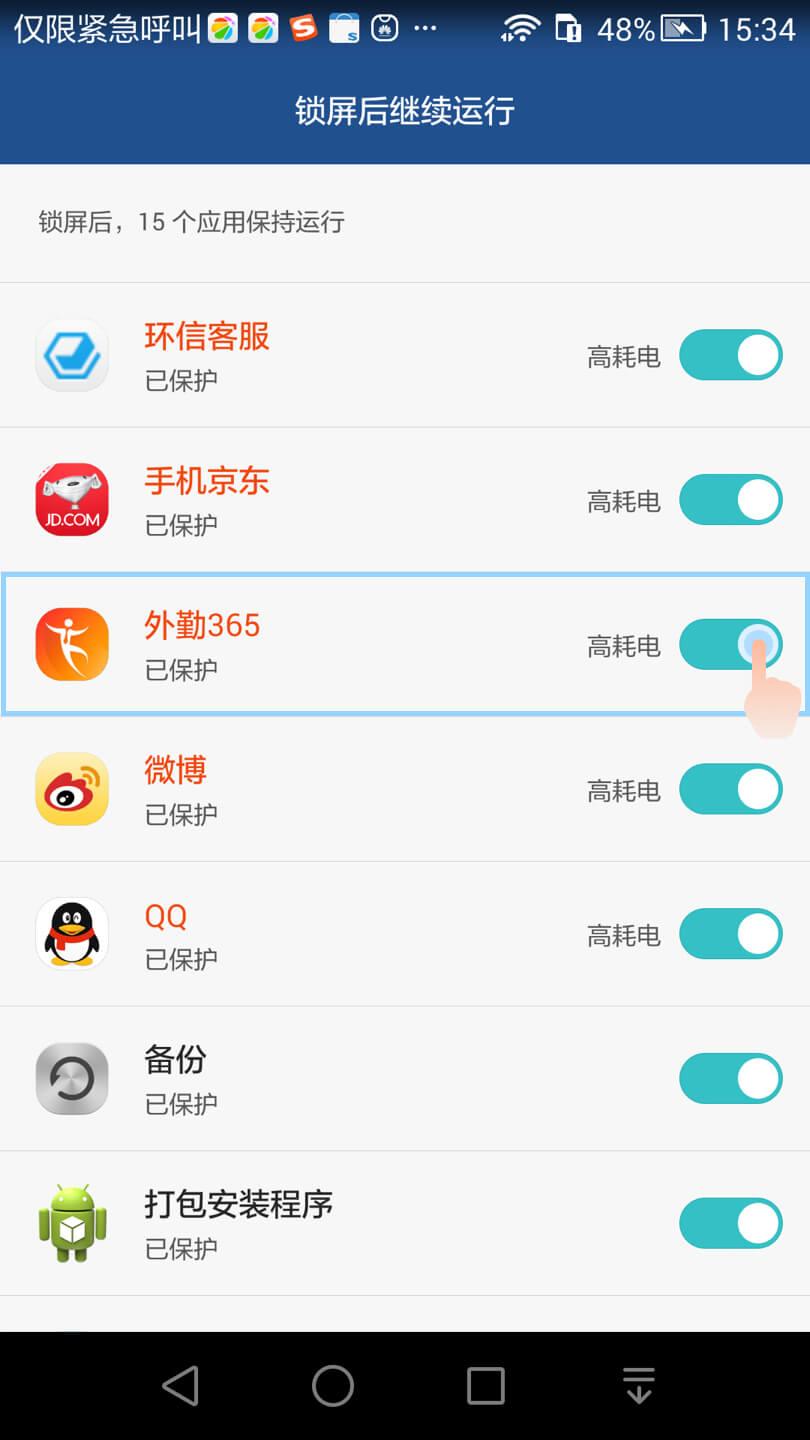
Task: Disable the 备份 protection toggle
Action: (730, 1079)
